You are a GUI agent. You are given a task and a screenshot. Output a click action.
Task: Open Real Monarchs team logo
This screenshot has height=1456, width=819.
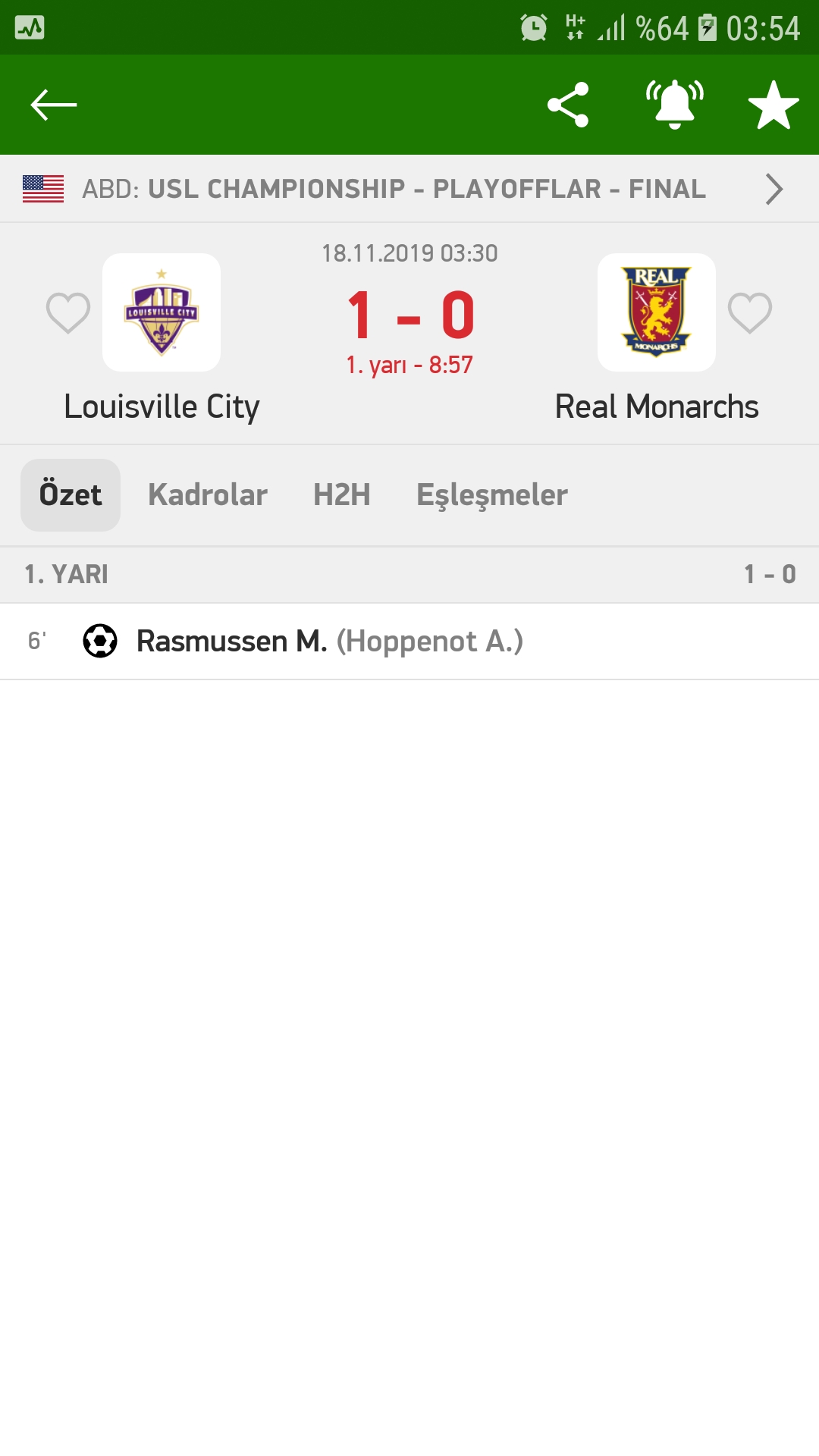657,312
